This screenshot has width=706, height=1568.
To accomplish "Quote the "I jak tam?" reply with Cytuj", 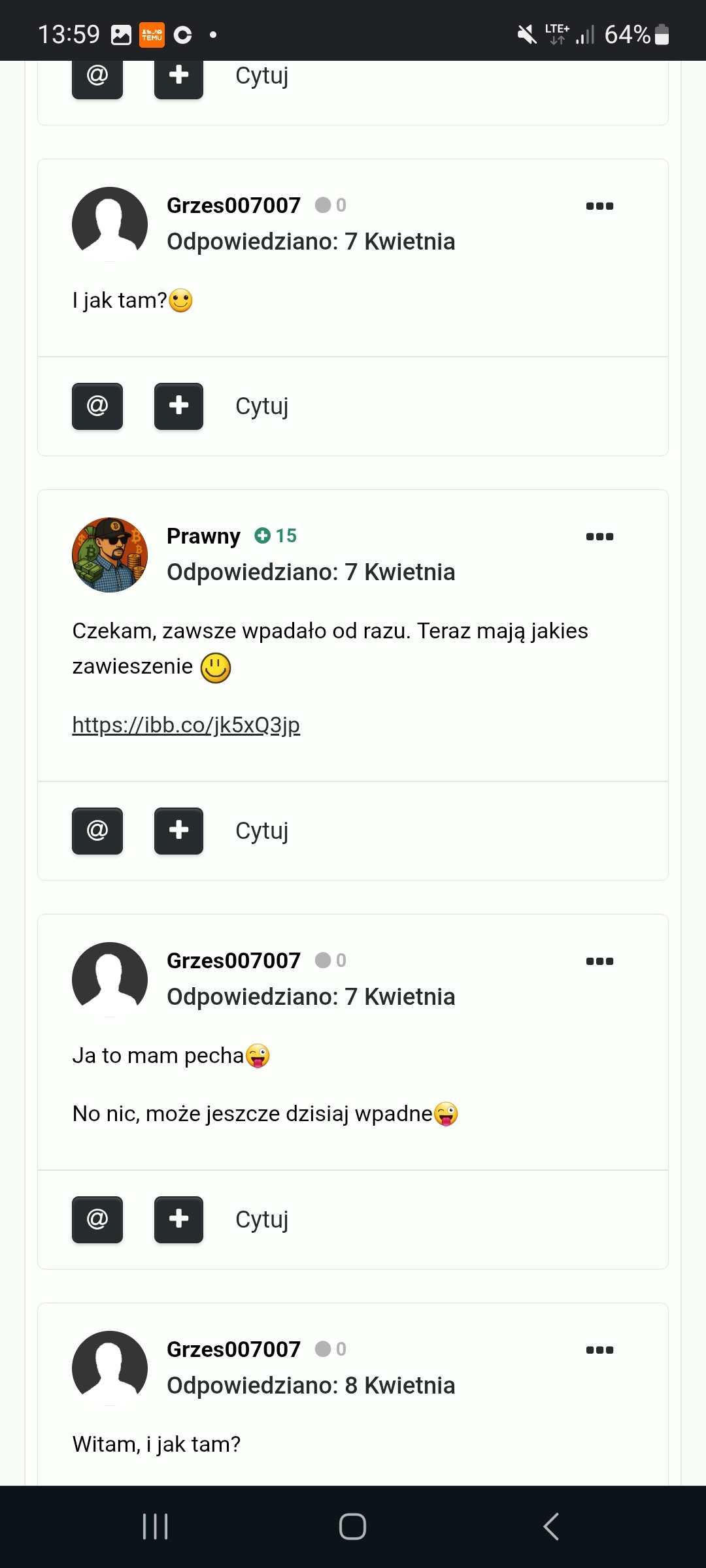I will coord(261,406).
